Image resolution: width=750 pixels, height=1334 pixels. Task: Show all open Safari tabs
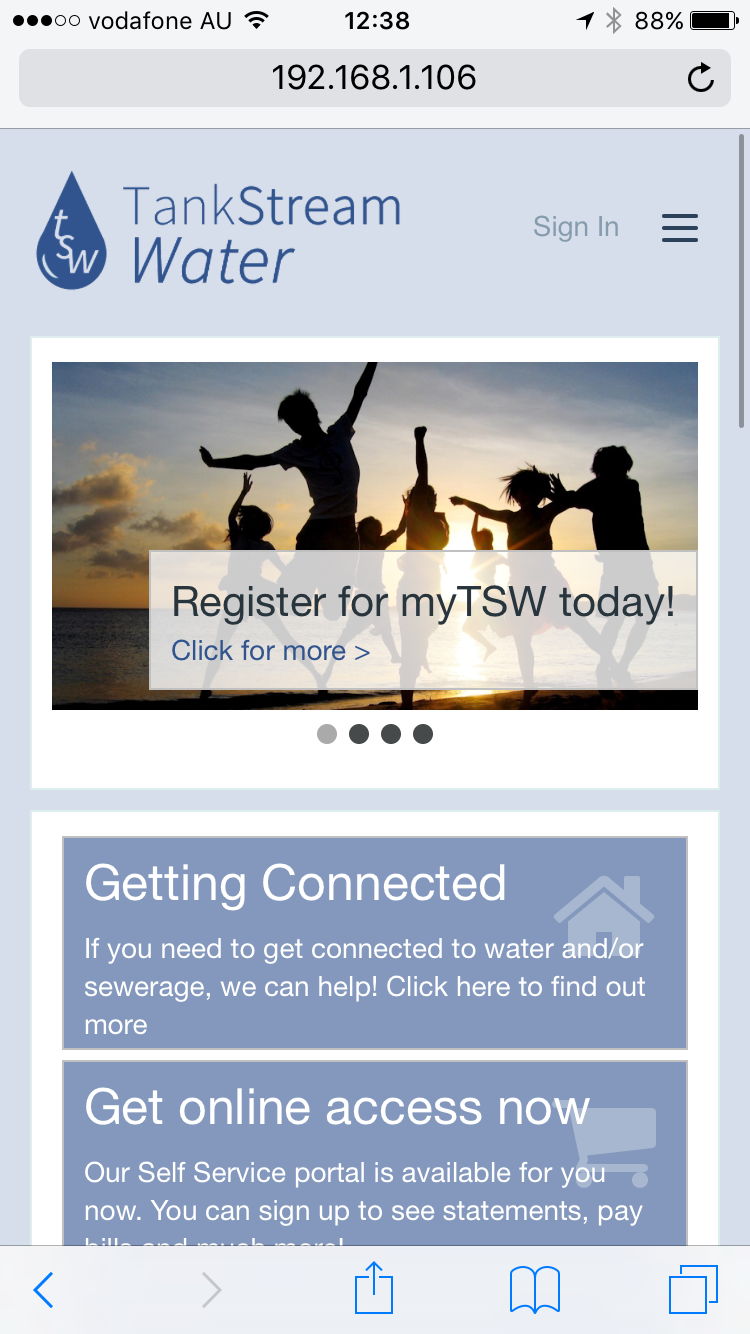pyautogui.click(x=693, y=1290)
